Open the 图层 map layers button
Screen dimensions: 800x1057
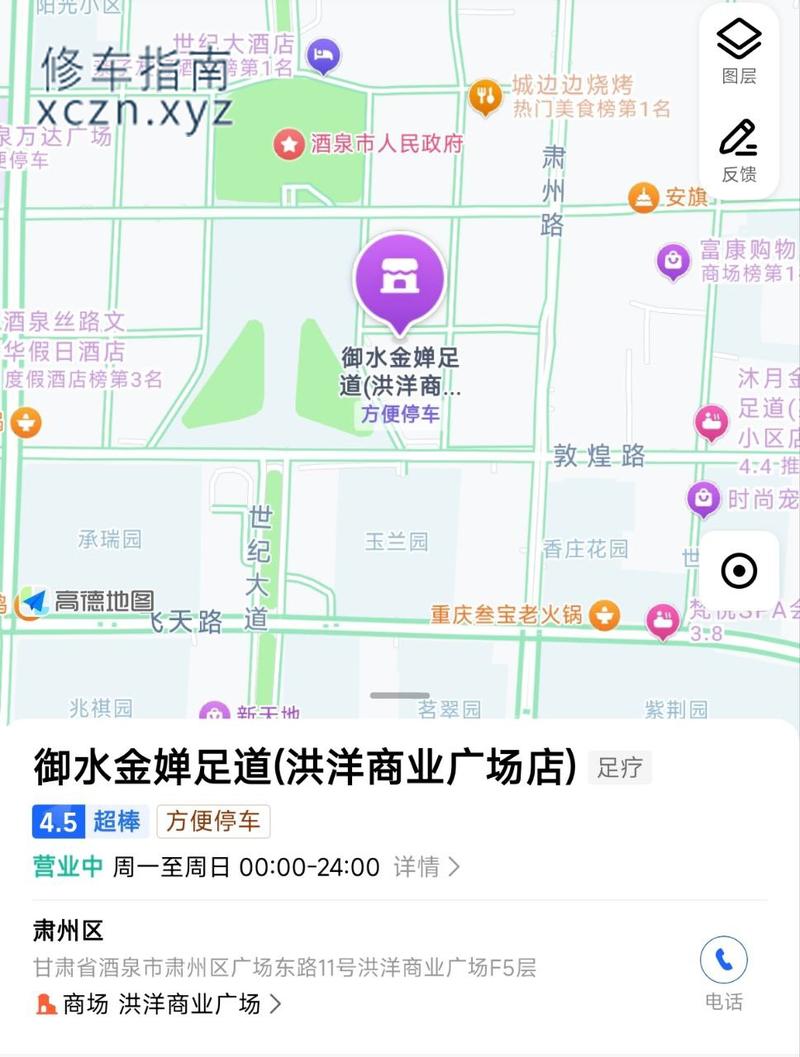coord(739,51)
